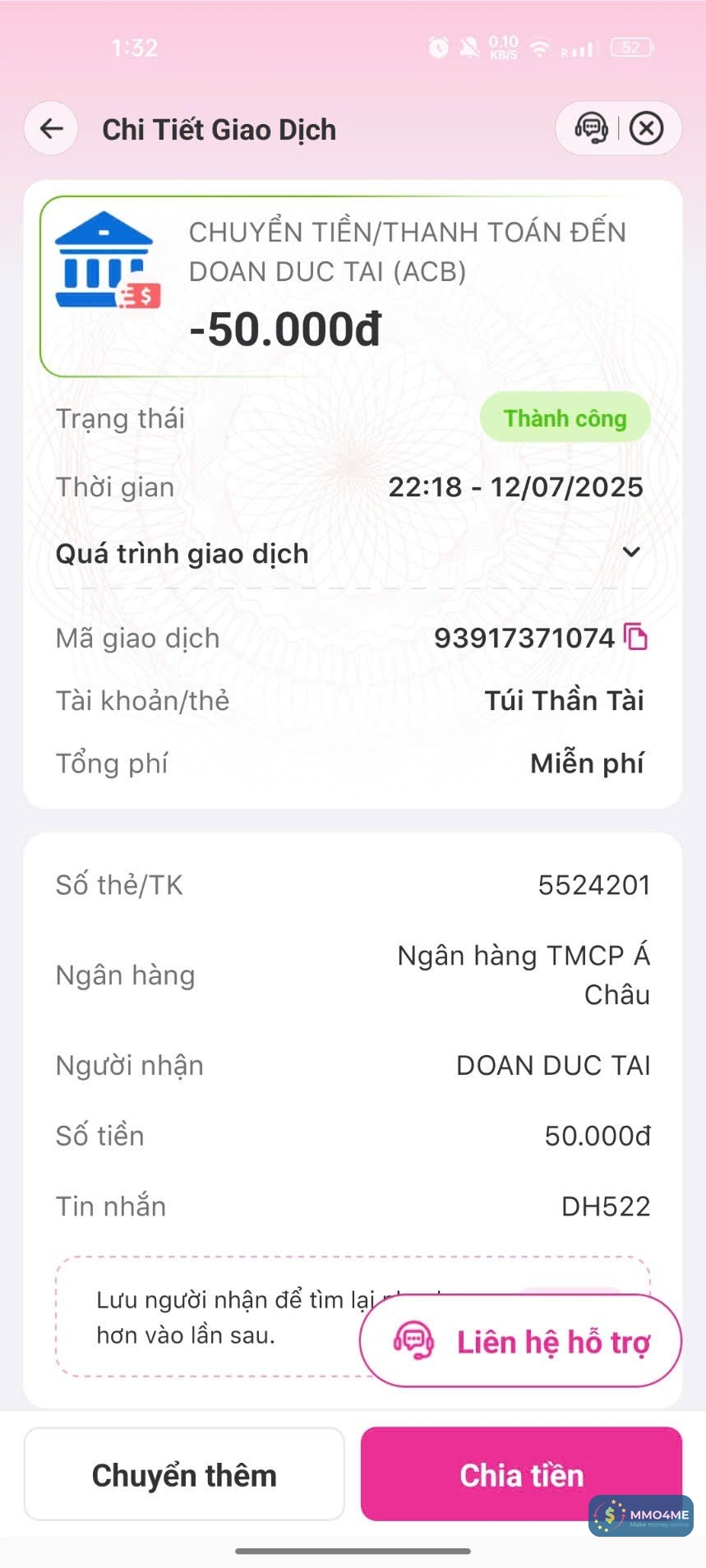The image size is (706, 1568).
Task: Go back with the arrow button
Action: coord(52,128)
